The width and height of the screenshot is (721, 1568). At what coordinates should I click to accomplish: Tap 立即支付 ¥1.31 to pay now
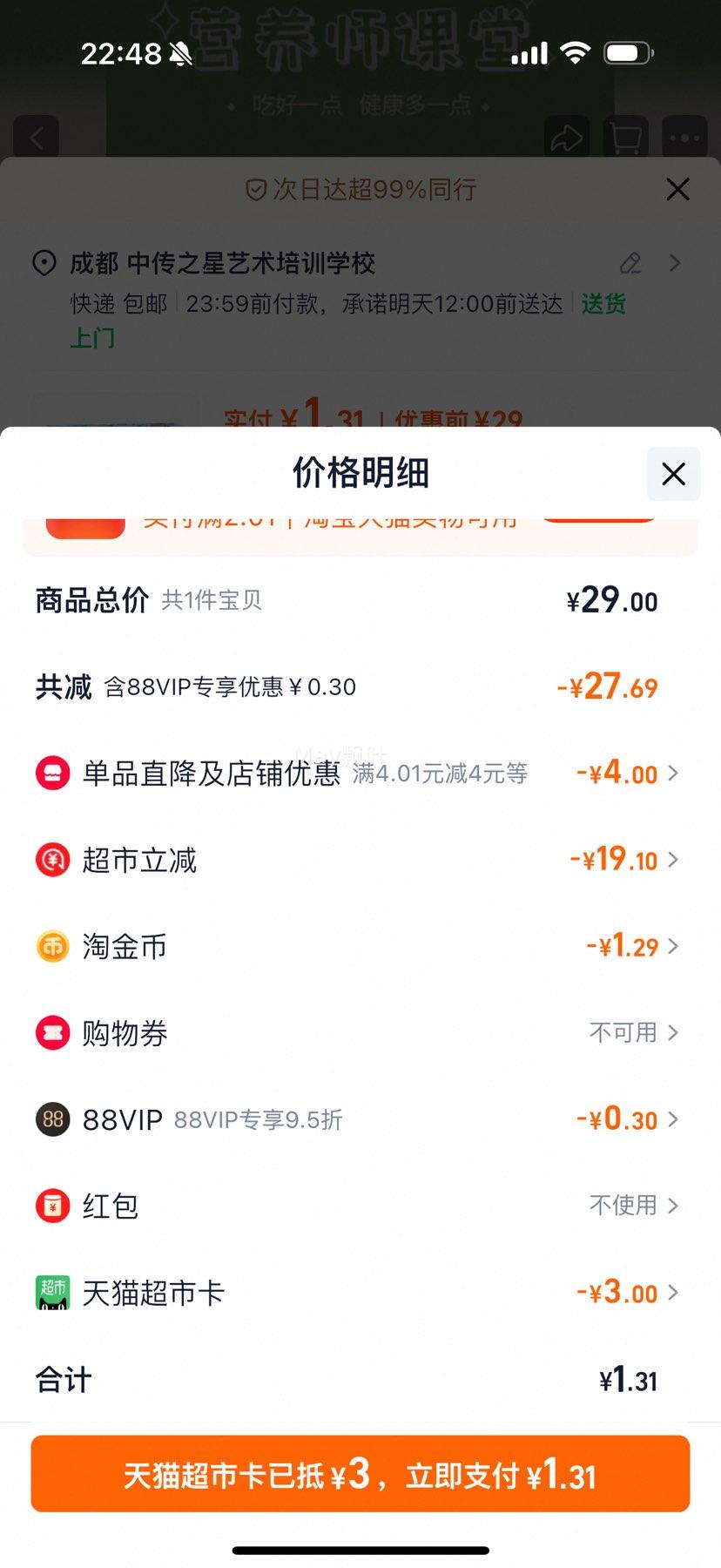click(x=360, y=1475)
